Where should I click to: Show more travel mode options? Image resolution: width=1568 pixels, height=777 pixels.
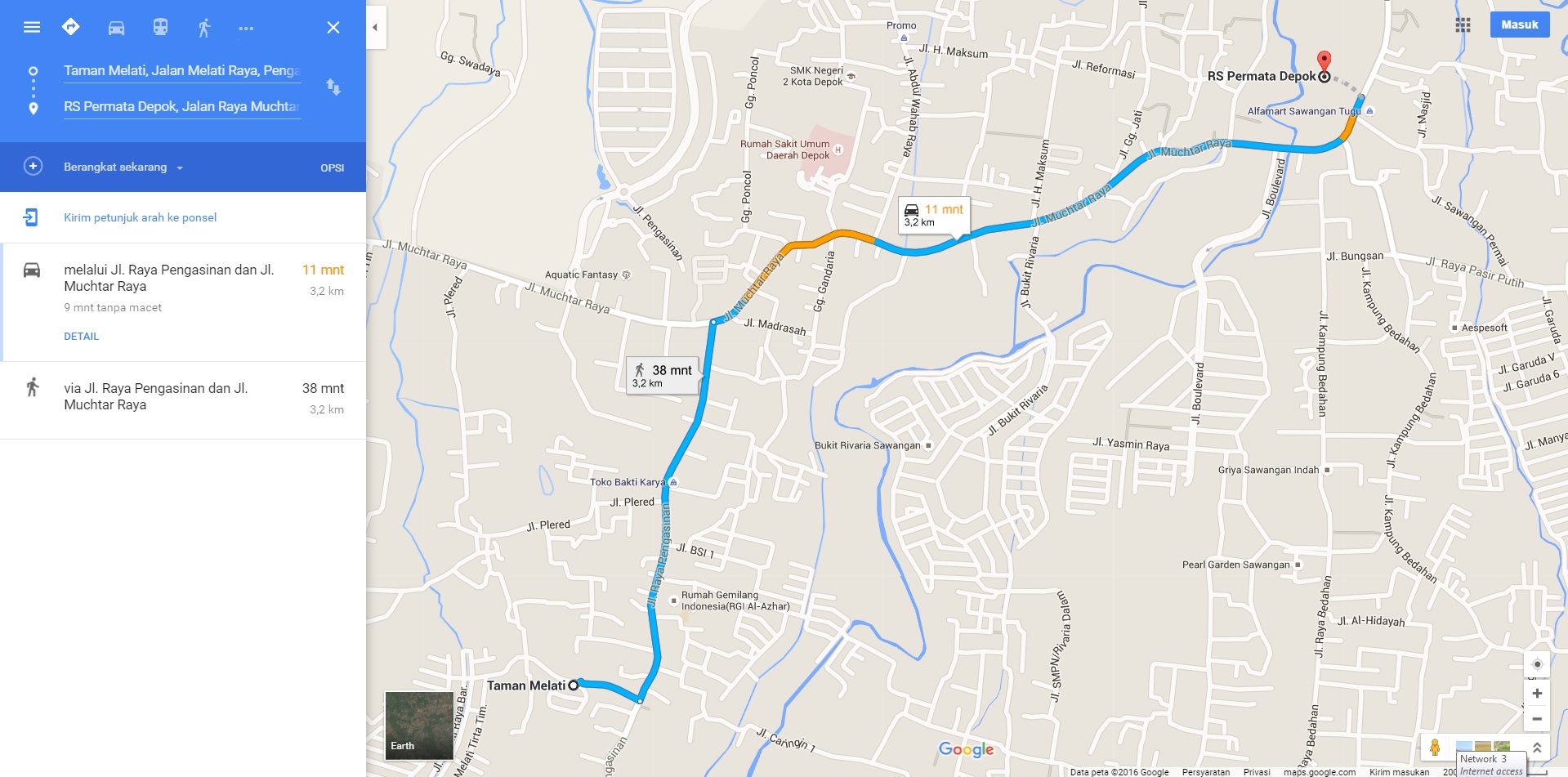(x=246, y=28)
